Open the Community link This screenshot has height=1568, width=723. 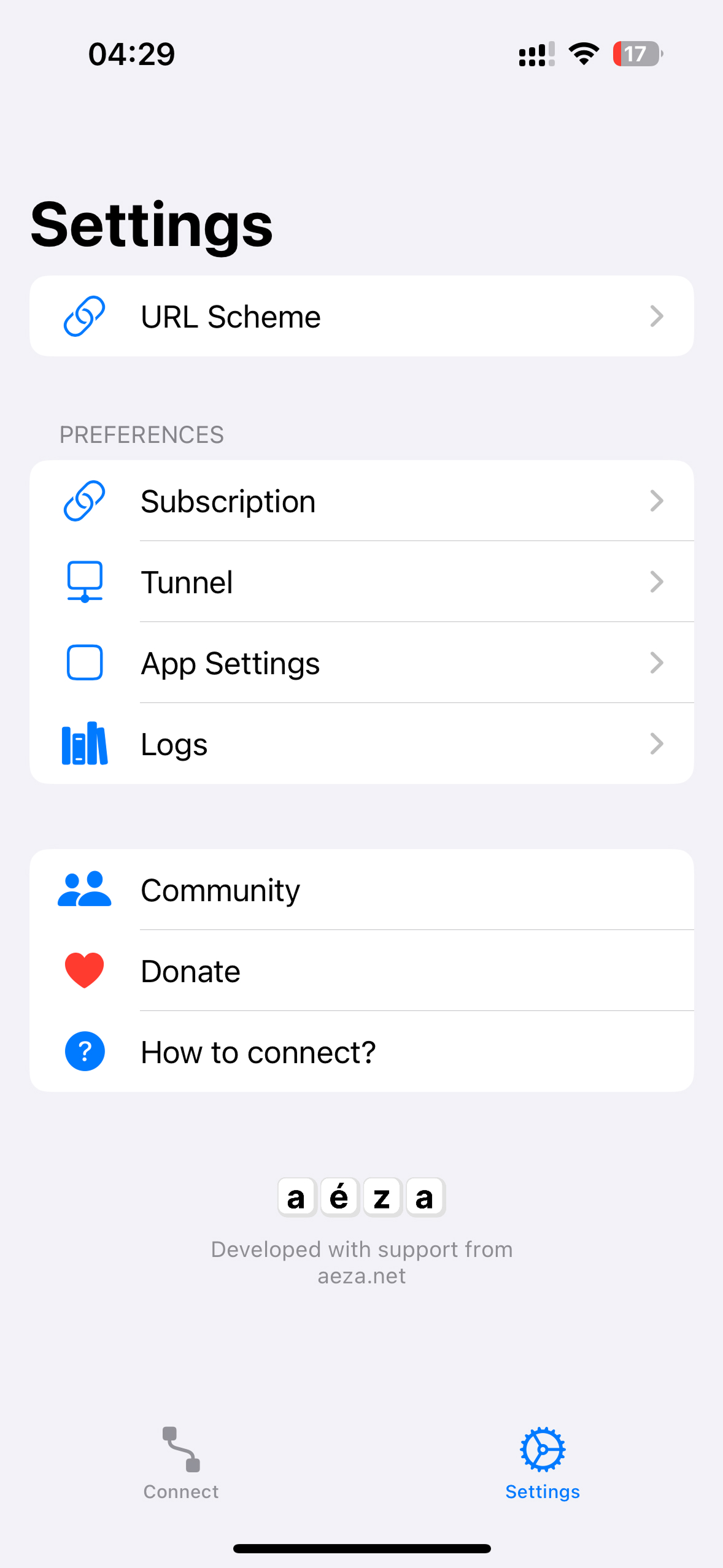(x=361, y=890)
